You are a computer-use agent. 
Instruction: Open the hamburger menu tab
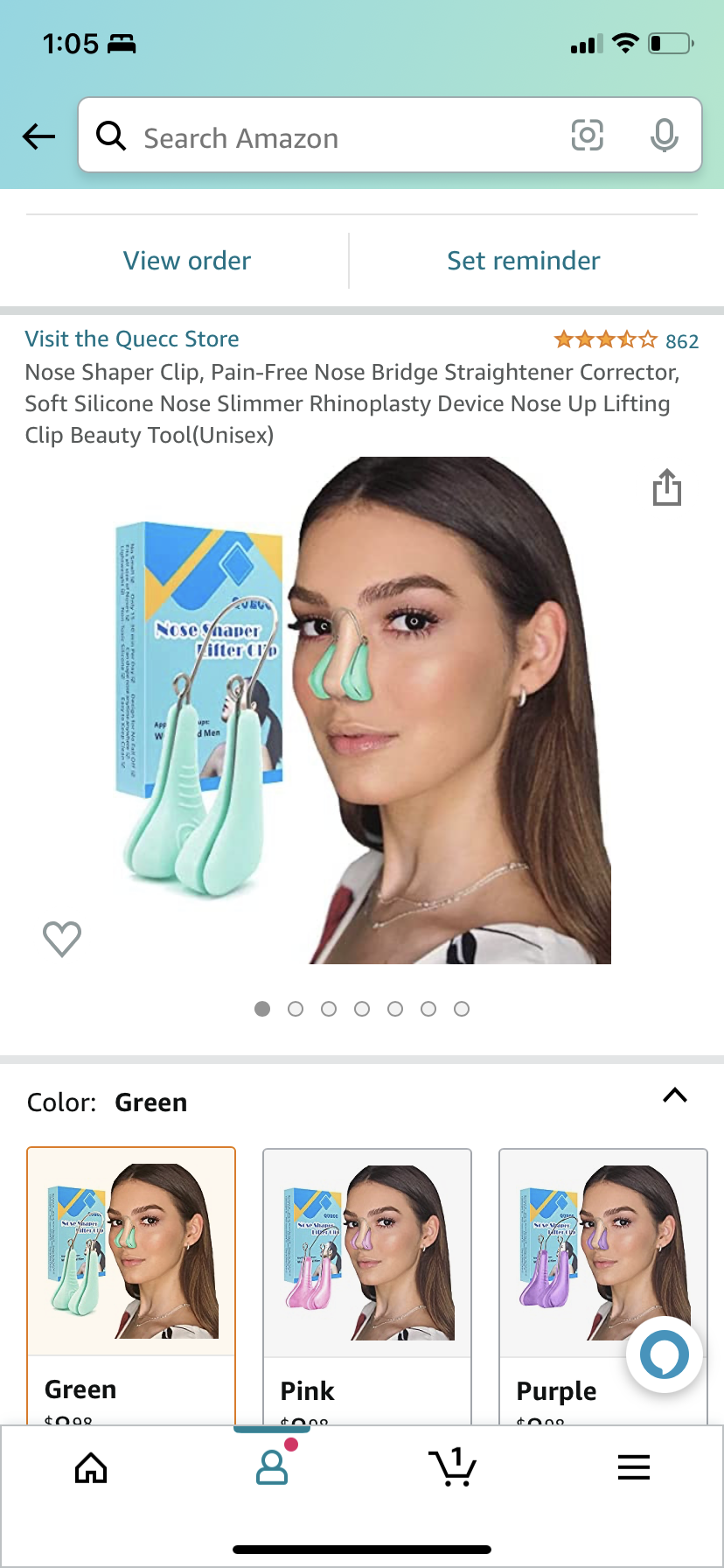click(634, 1467)
